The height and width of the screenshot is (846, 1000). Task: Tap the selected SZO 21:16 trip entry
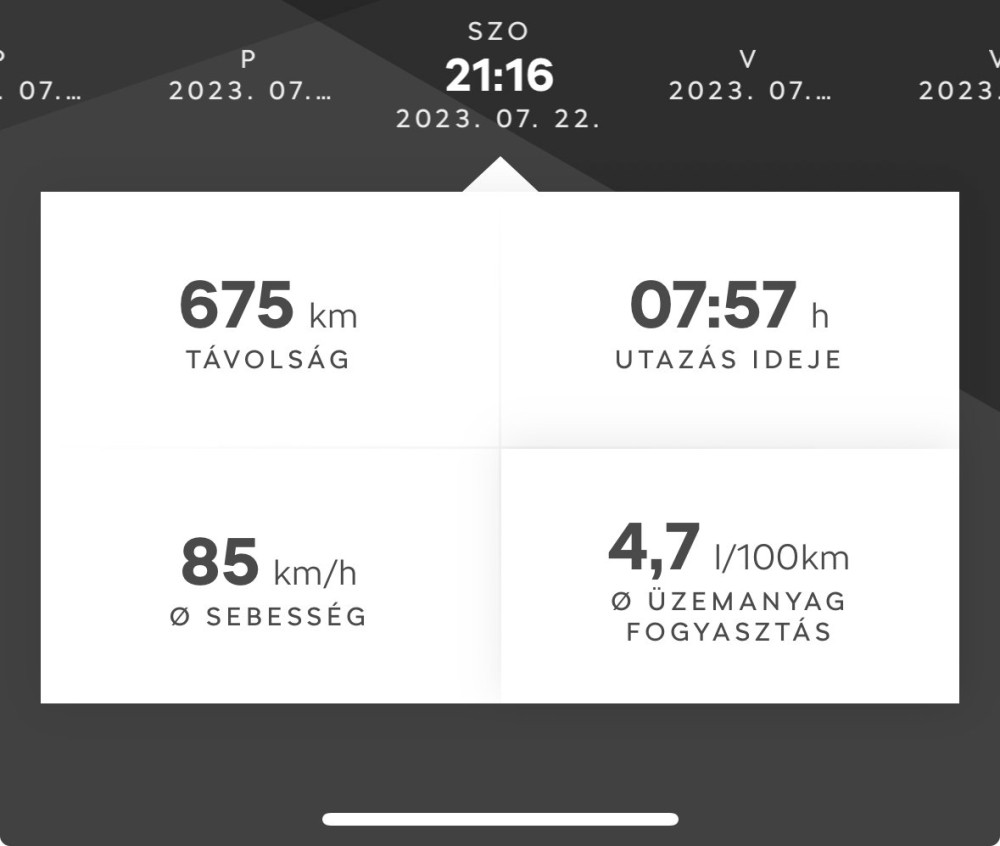tap(499, 76)
